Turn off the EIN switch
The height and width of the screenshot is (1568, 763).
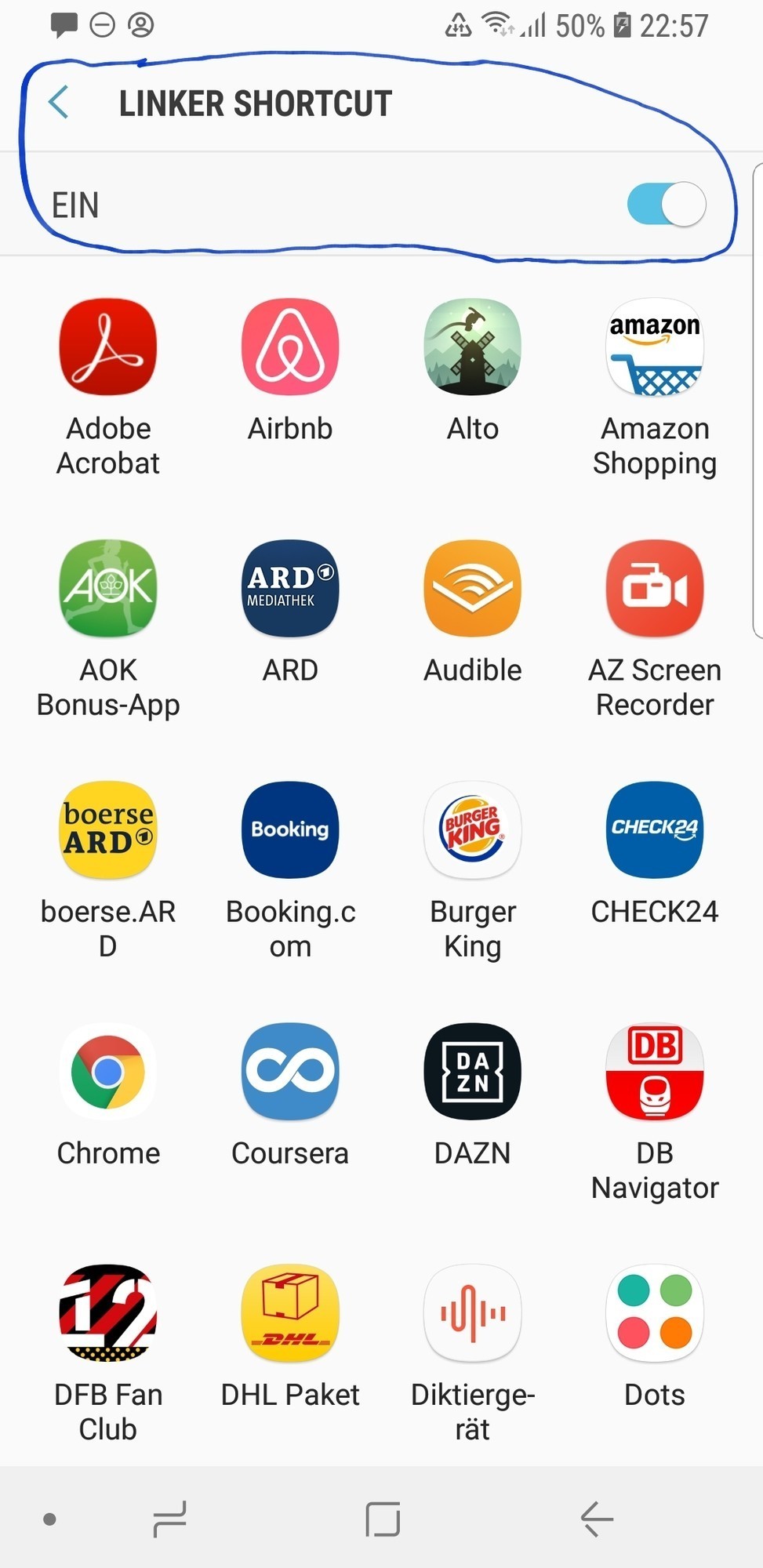pyautogui.click(x=667, y=205)
